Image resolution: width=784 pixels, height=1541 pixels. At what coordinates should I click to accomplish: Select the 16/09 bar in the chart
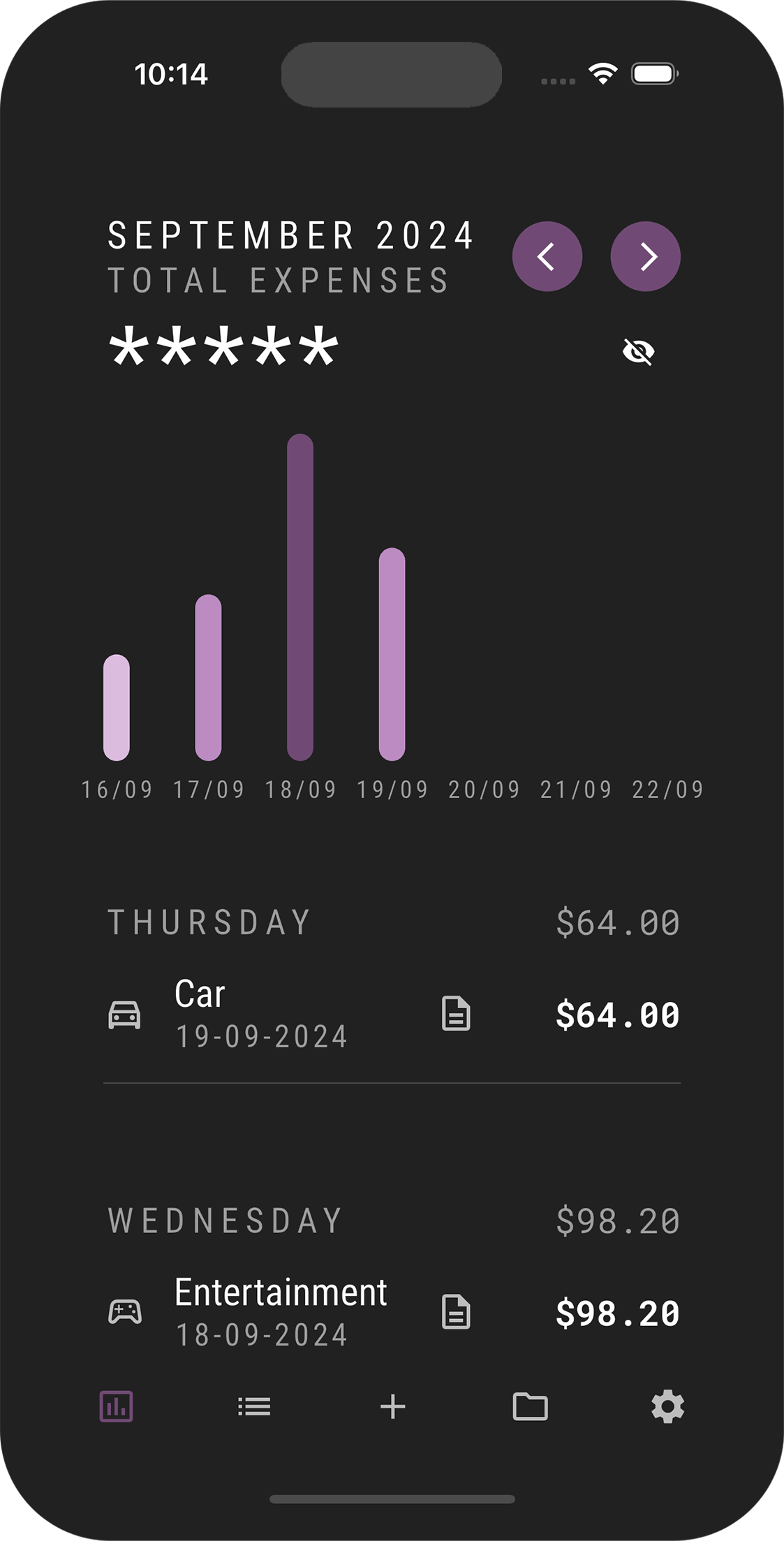point(117,707)
